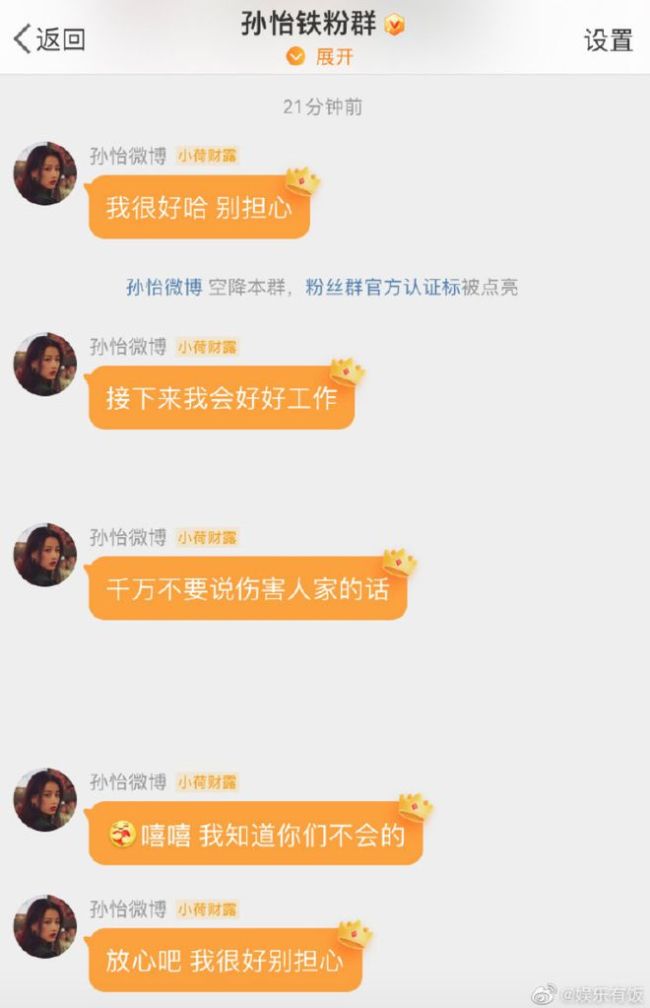
Task: Tap the avatar beside 接下来我会好好工作
Action: 45,365
